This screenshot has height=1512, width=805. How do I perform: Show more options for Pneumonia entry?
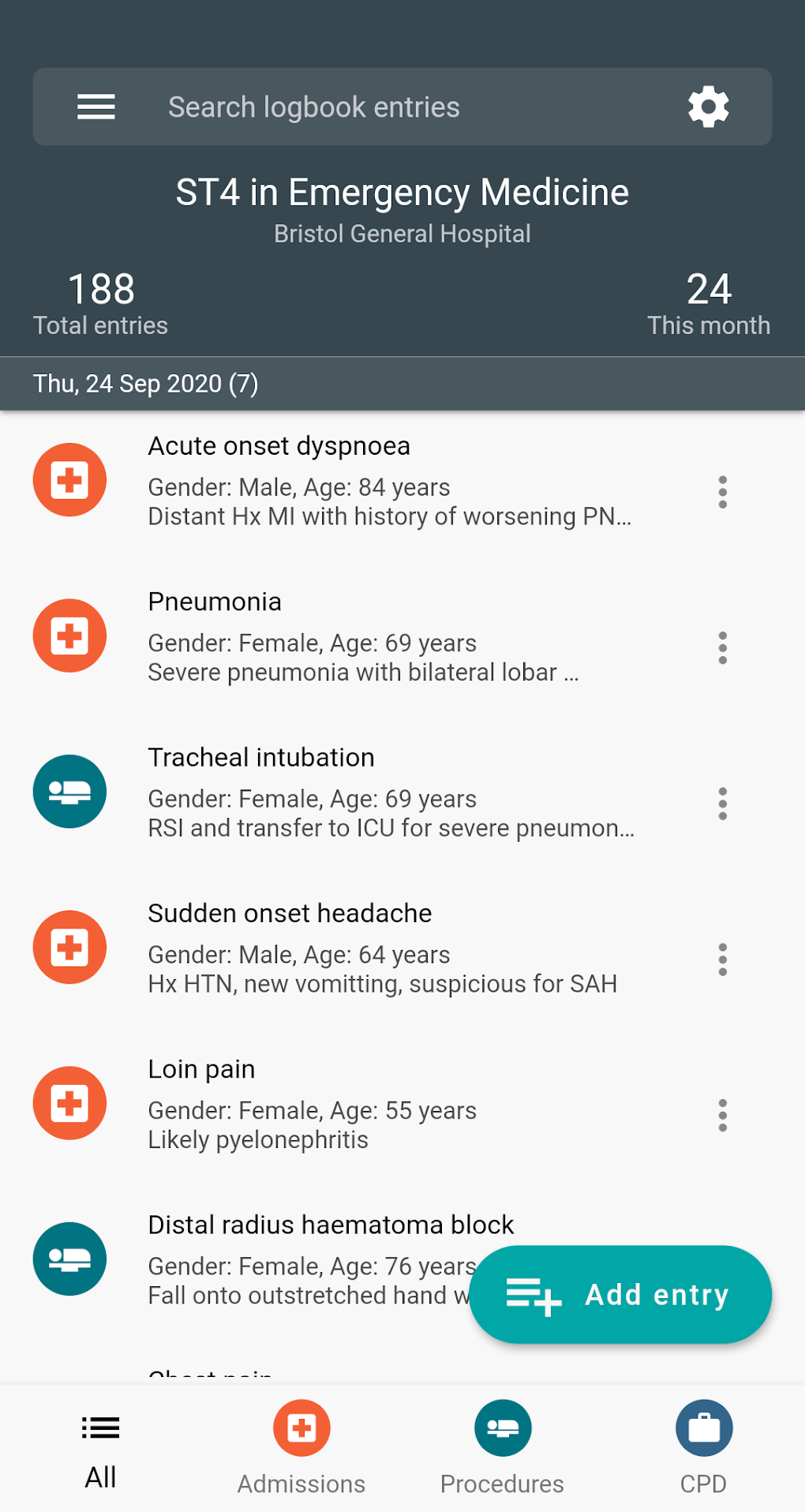coord(722,647)
